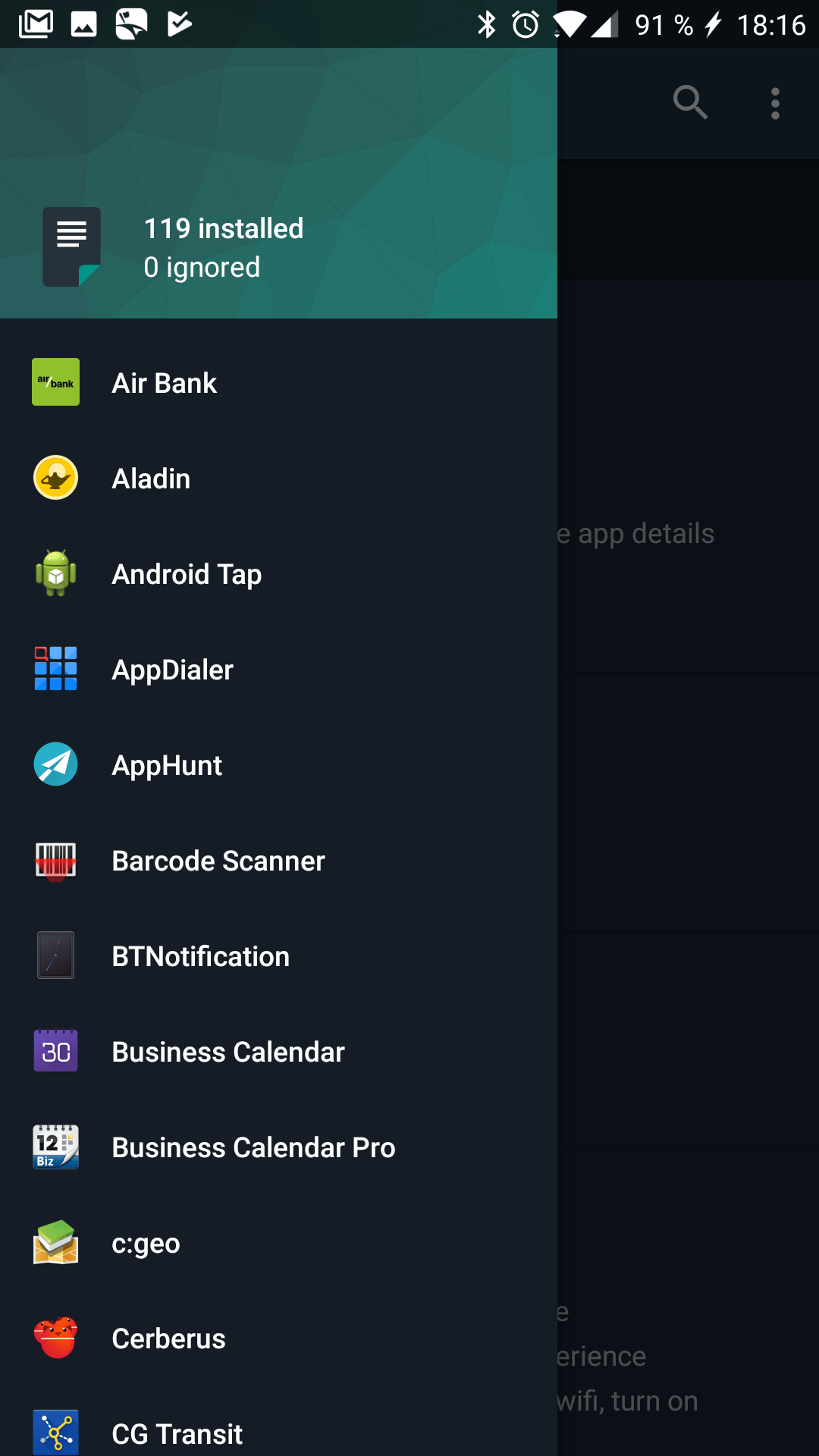Open Air Bank from the app list
Viewport: 819px width, 1456px height.
(278, 382)
